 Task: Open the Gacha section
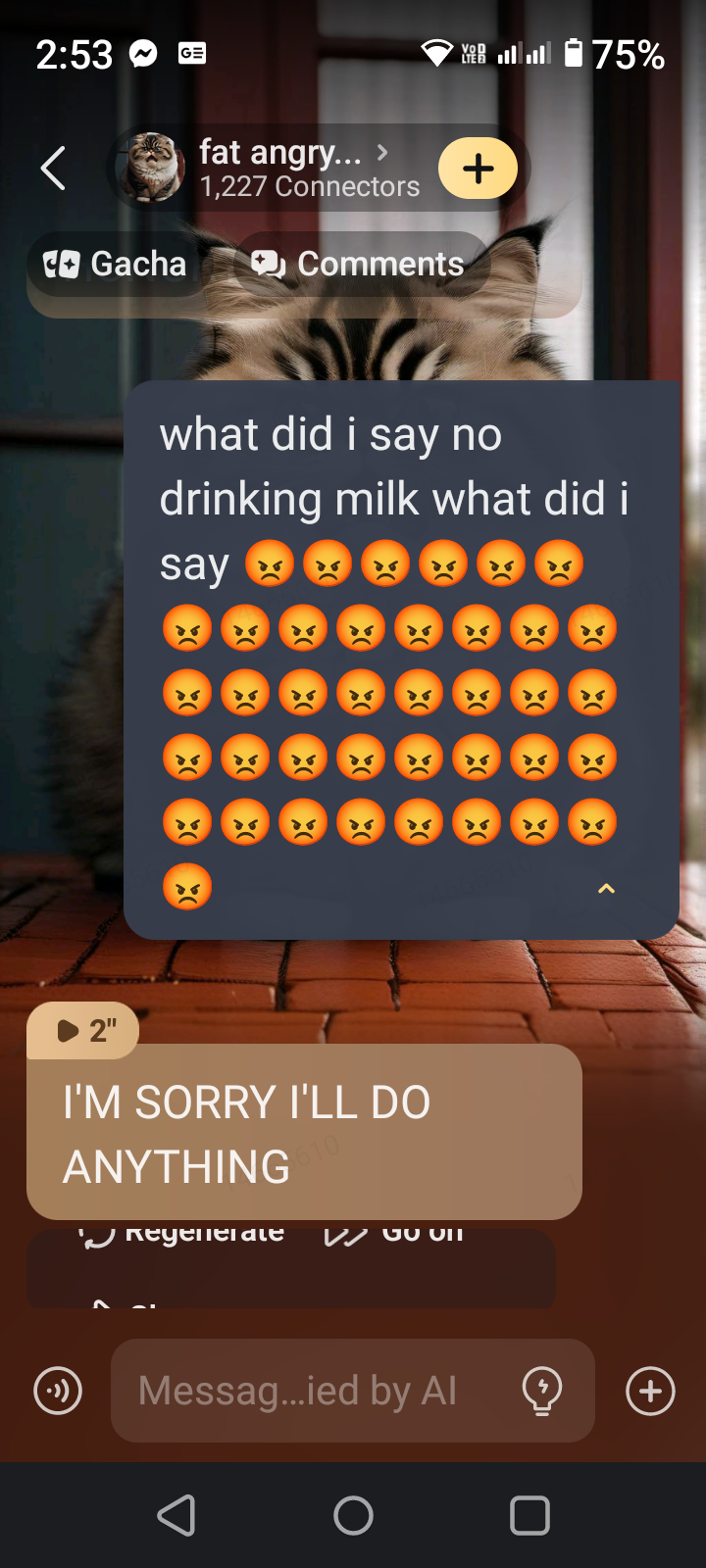116,264
